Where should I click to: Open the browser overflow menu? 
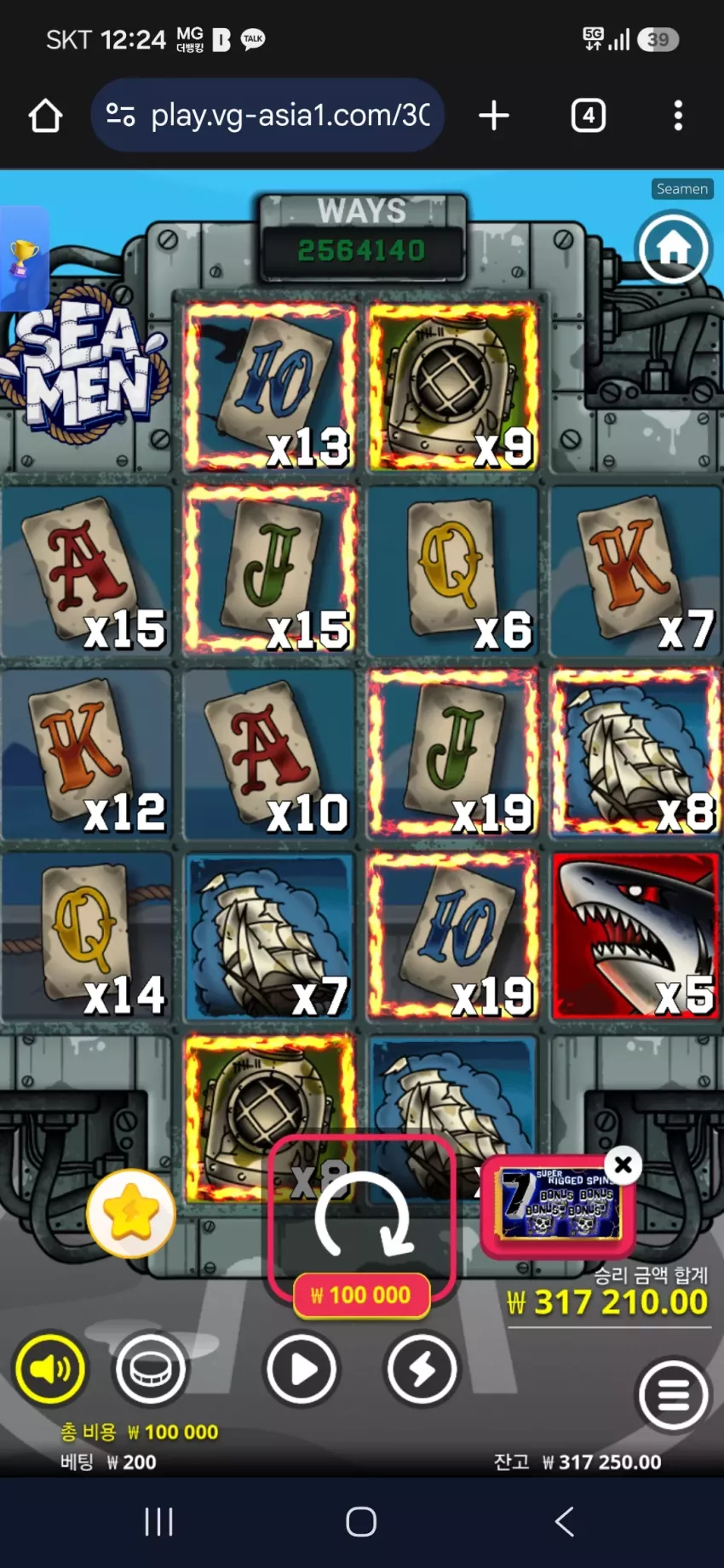point(678,116)
